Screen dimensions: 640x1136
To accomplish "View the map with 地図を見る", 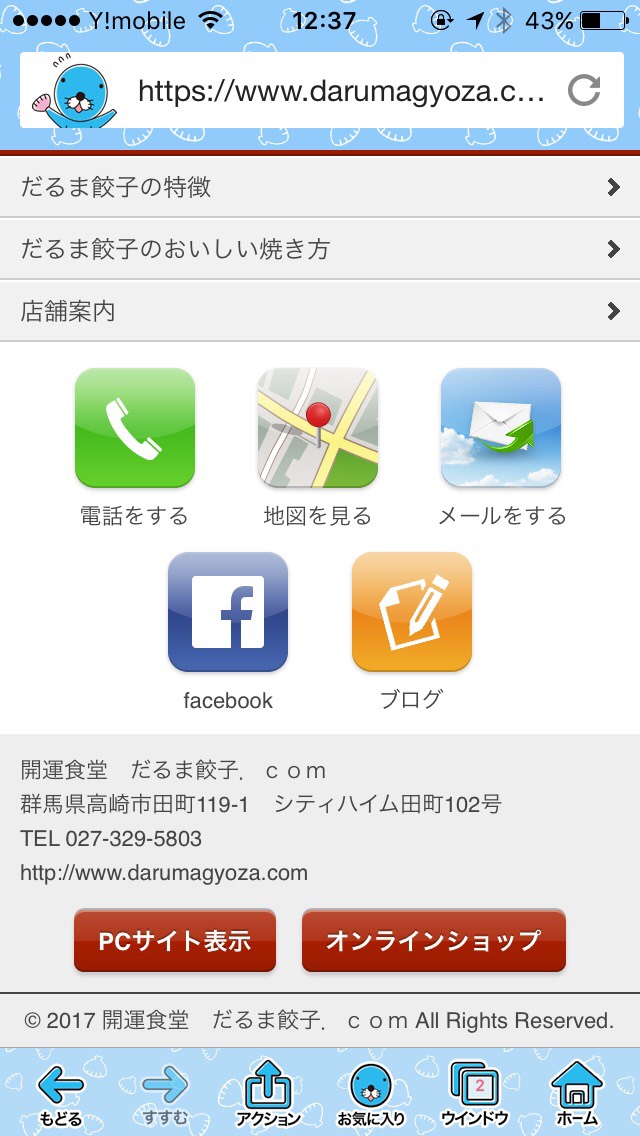I will point(318,428).
